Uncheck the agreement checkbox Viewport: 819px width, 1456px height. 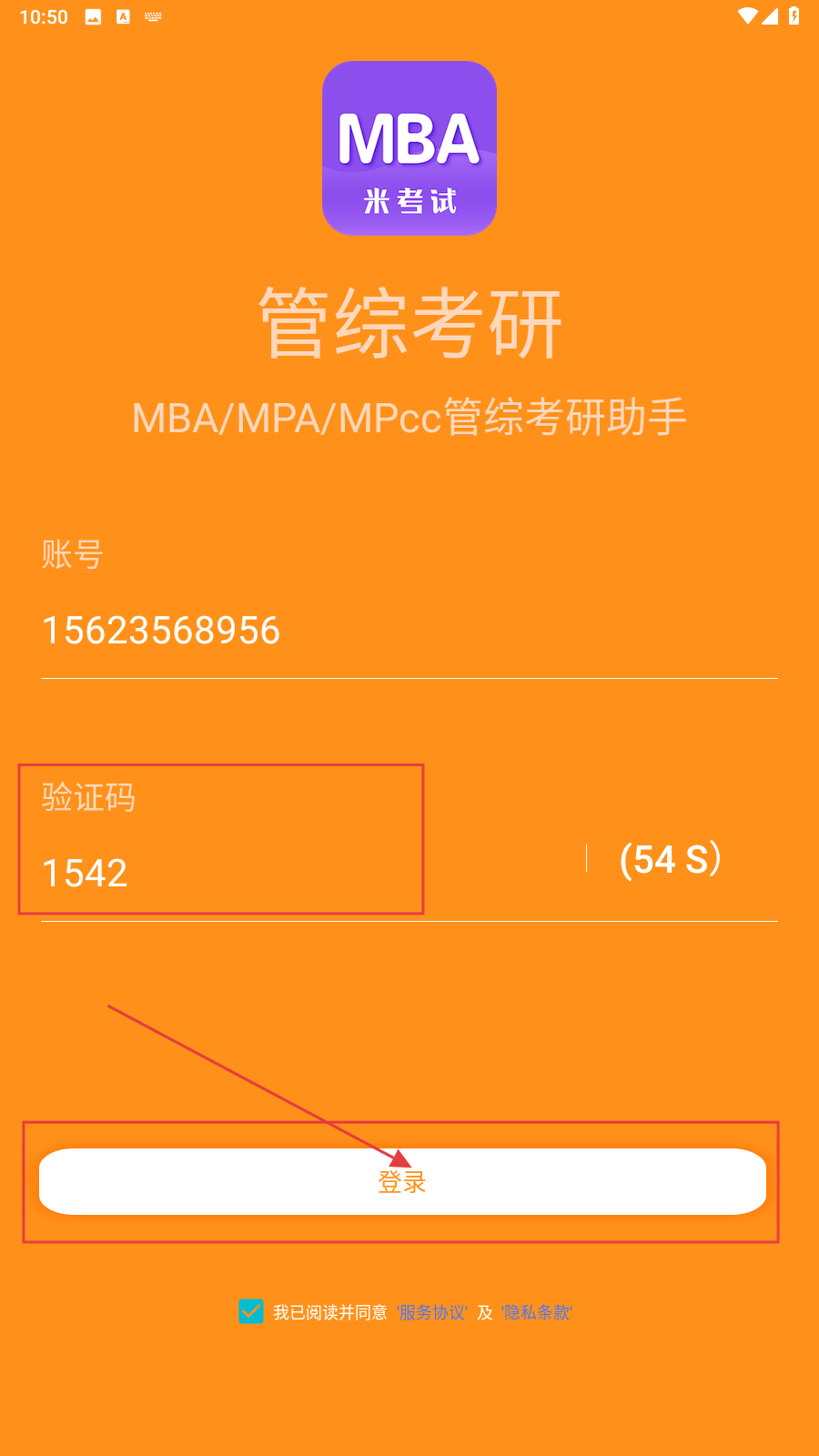click(251, 1311)
